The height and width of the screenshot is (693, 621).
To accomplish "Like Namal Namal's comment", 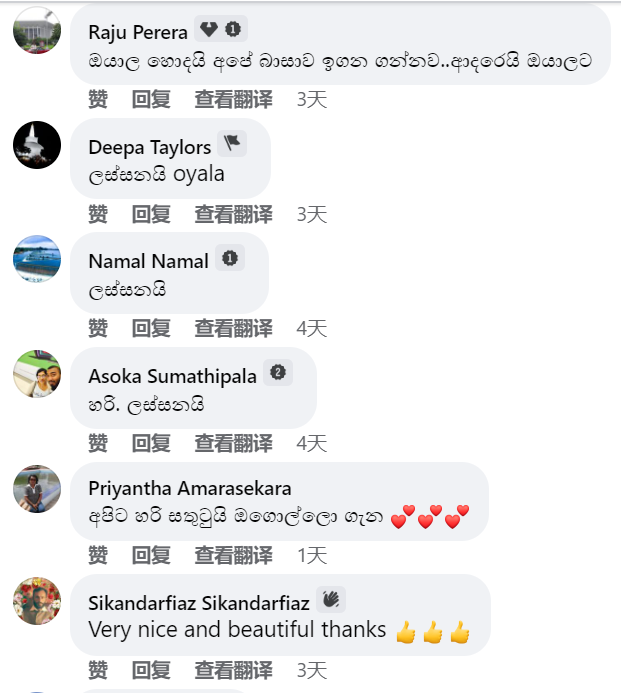I will 97,328.
